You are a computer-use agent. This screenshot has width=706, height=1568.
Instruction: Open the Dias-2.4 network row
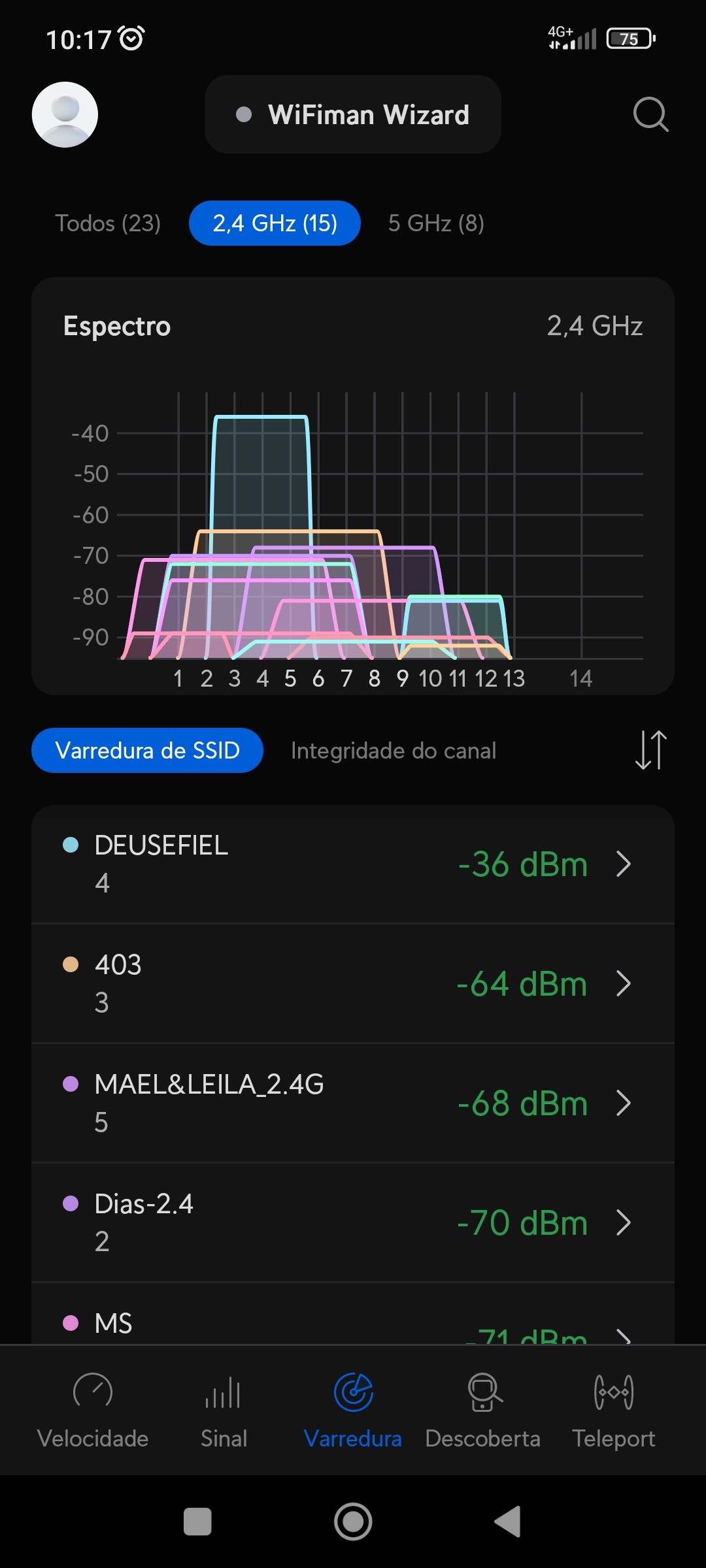[x=353, y=1222]
